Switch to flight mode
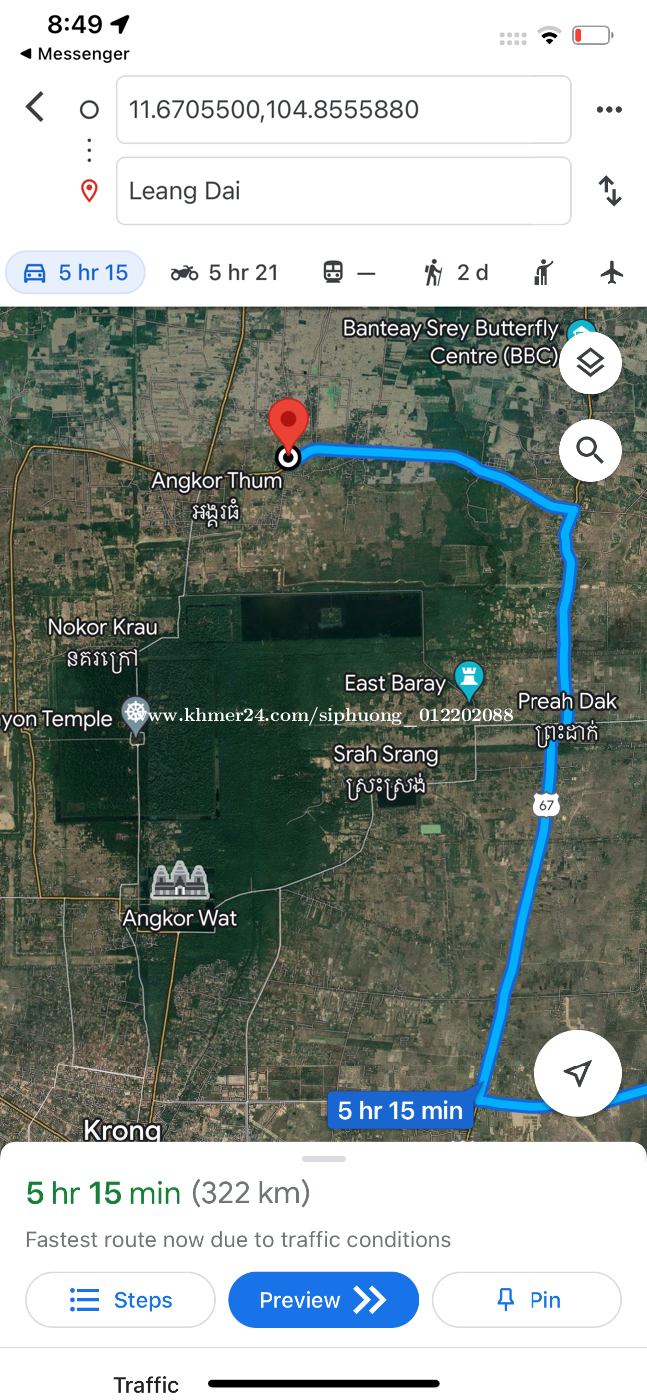Viewport: 647px width, 1400px height. (611, 272)
